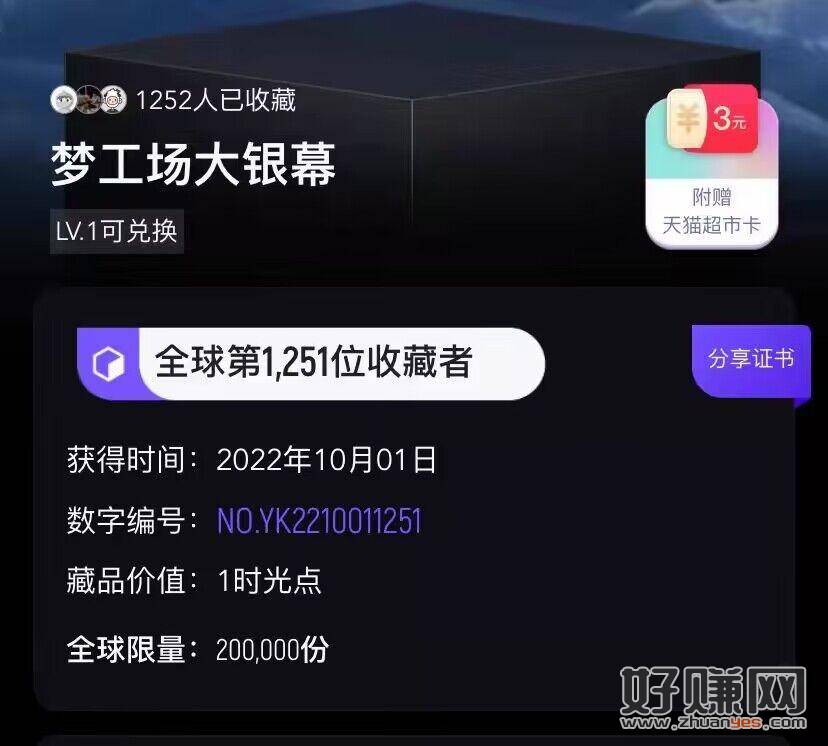Open digital number NO.YK2210011251 link
The image size is (828, 746).
319,520
